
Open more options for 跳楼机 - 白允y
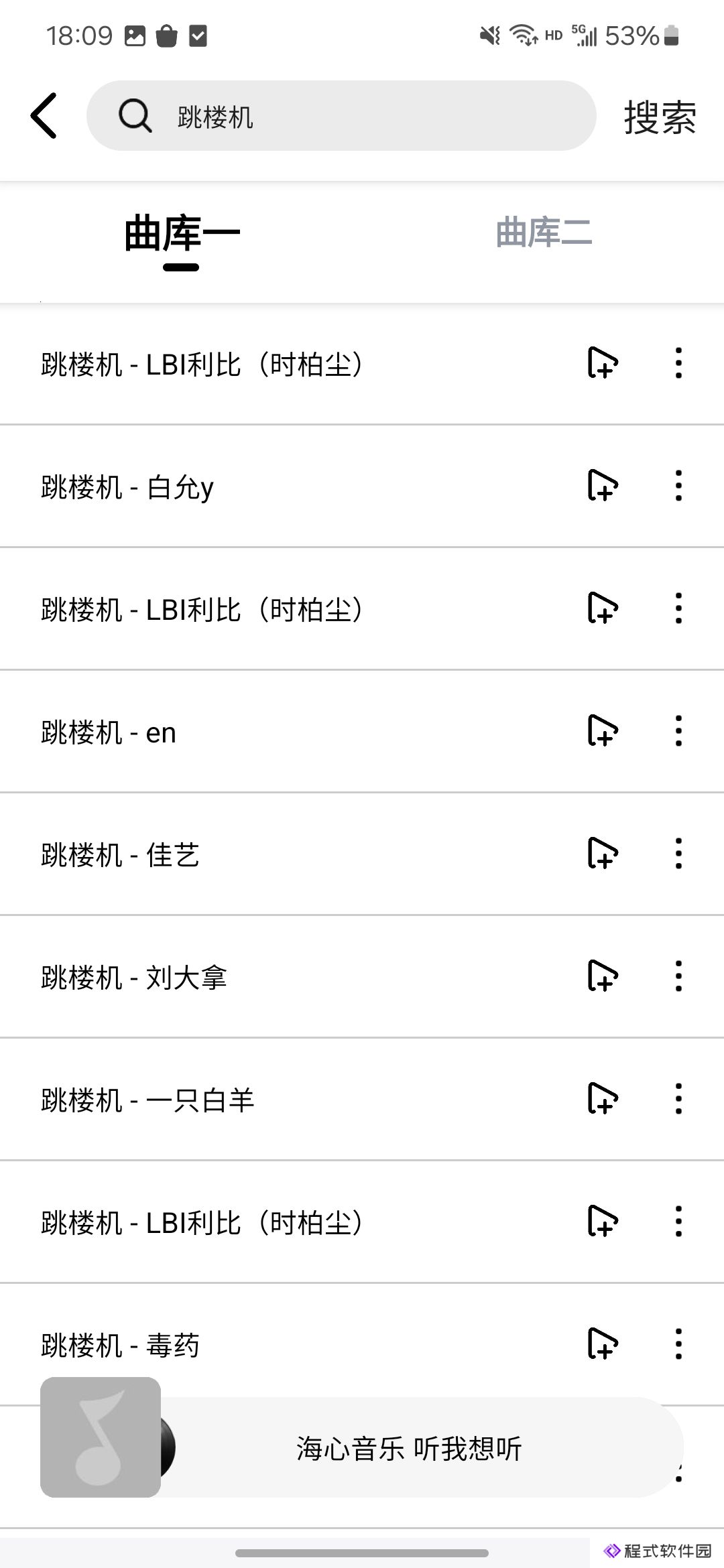(678, 485)
